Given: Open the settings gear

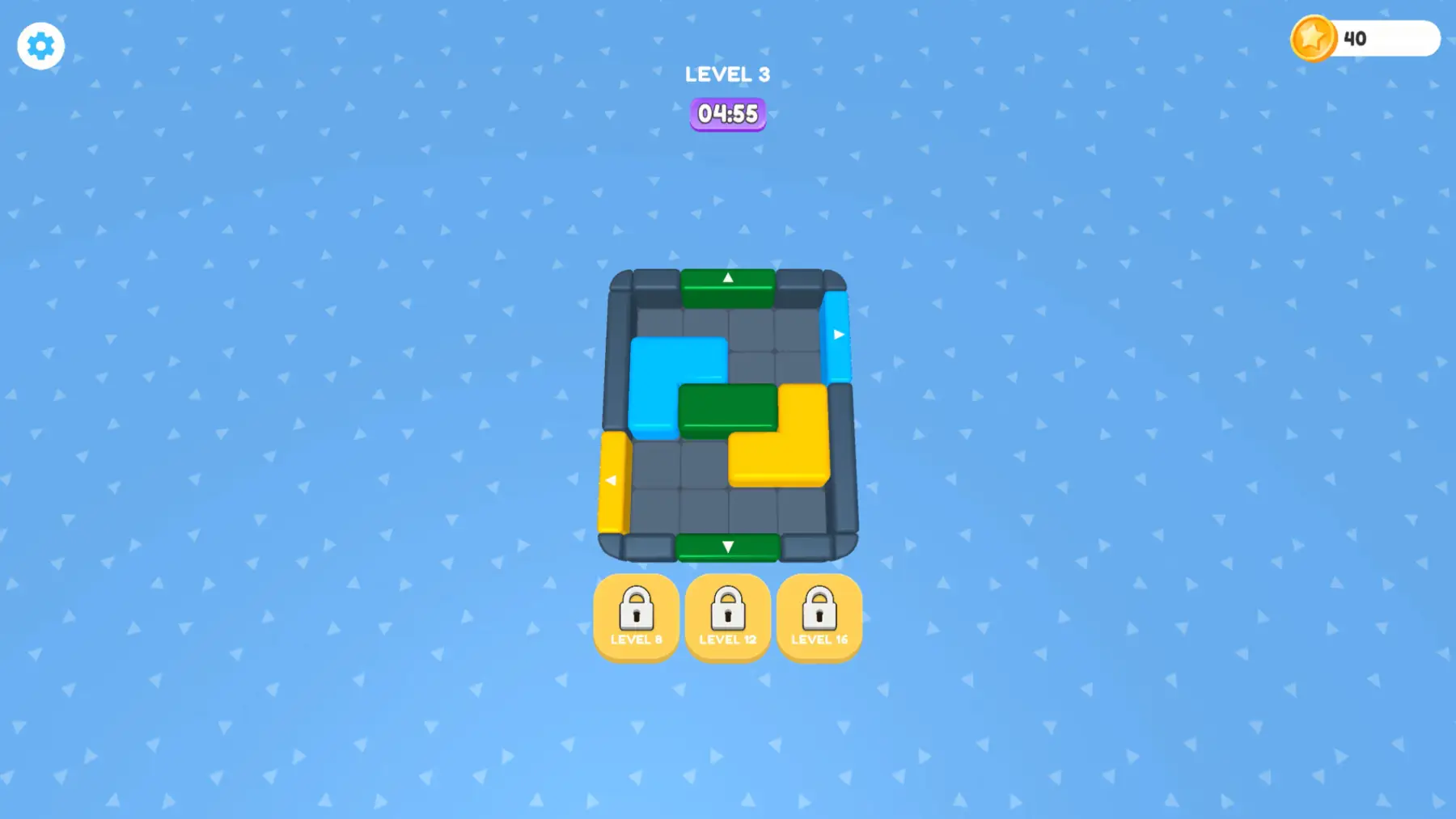Looking at the screenshot, I should tap(40, 46).
